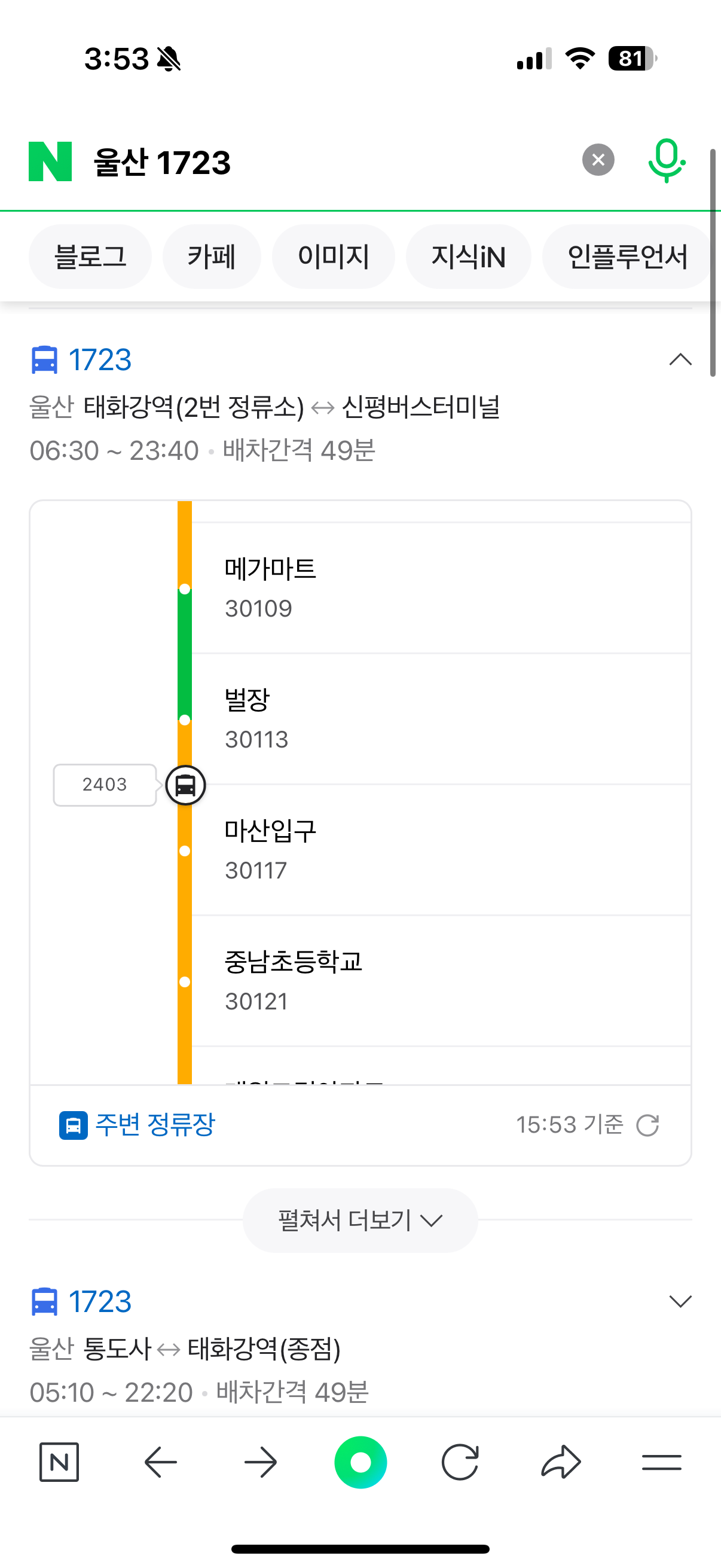Screen dimensions: 721x1568
Task: Share this page from the bottom toolbar
Action: tap(561, 1462)
